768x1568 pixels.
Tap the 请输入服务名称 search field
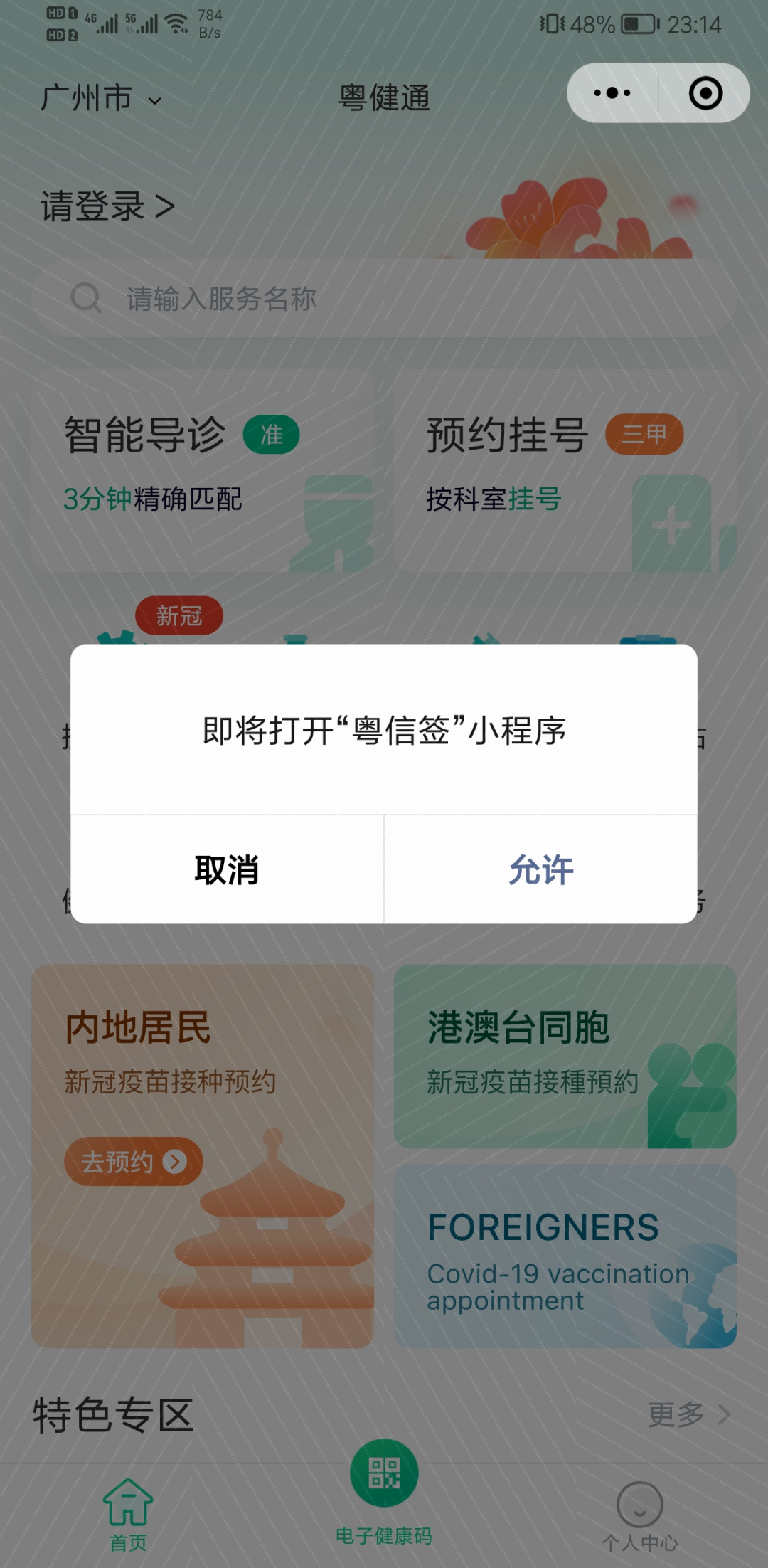(x=220, y=299)
